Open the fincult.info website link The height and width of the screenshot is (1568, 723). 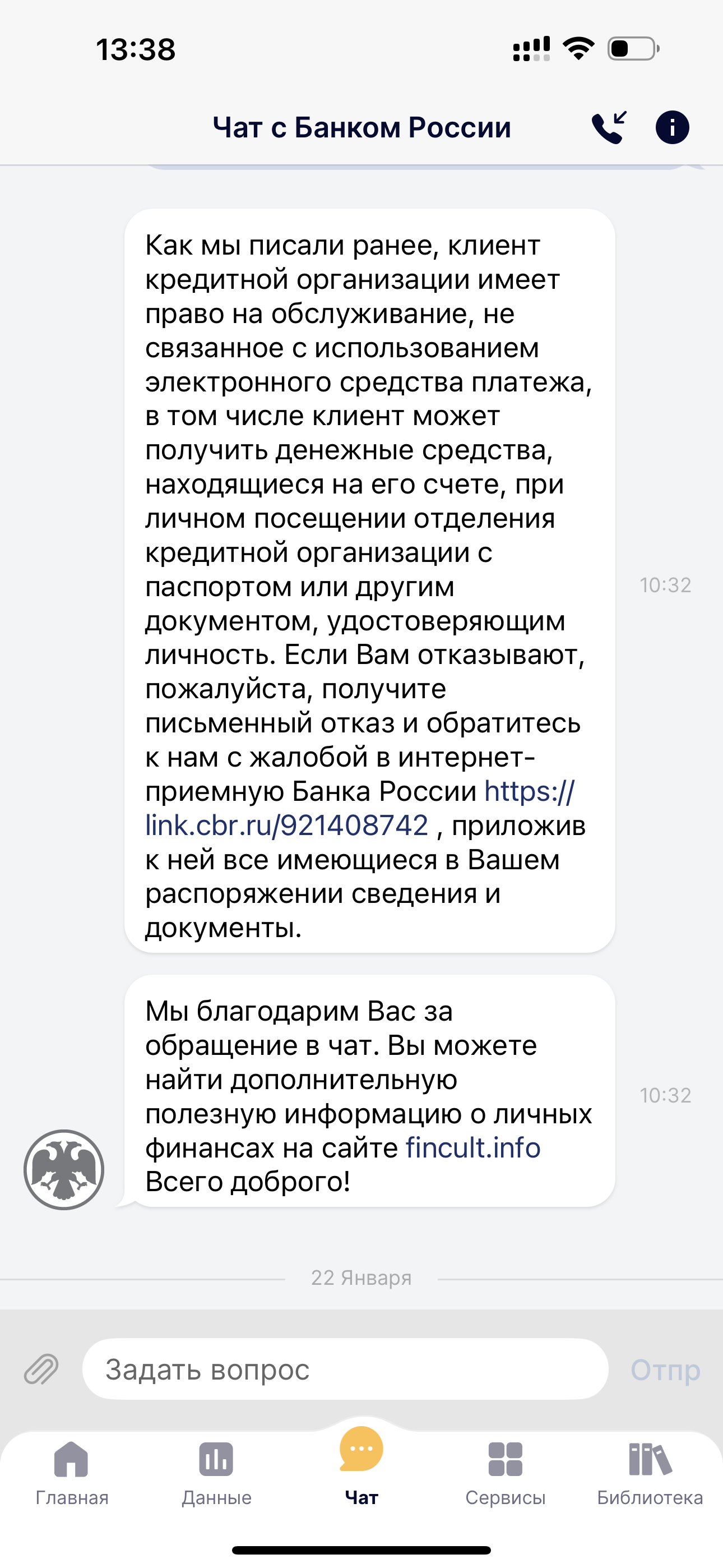(x=473, y=1148)
